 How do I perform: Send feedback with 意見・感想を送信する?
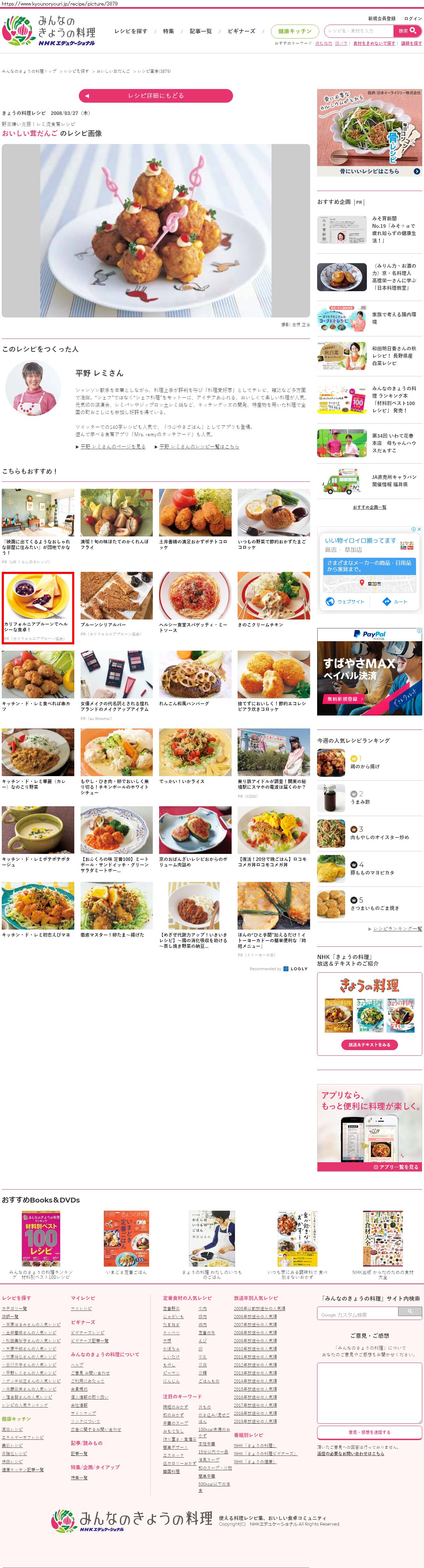pos(369,1432)
